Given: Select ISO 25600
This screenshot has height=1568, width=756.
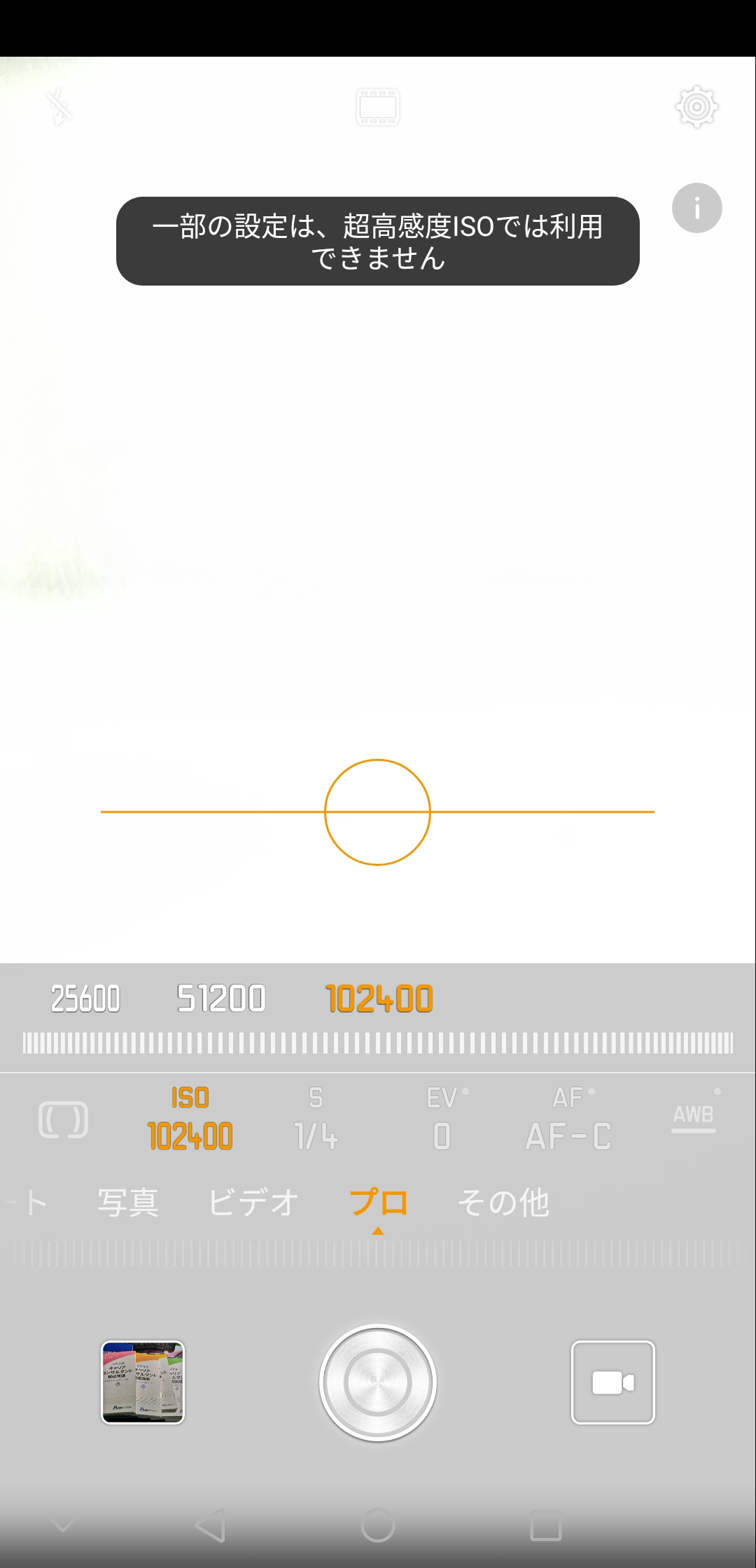Looking at the screenshot, I should (85, 999).
